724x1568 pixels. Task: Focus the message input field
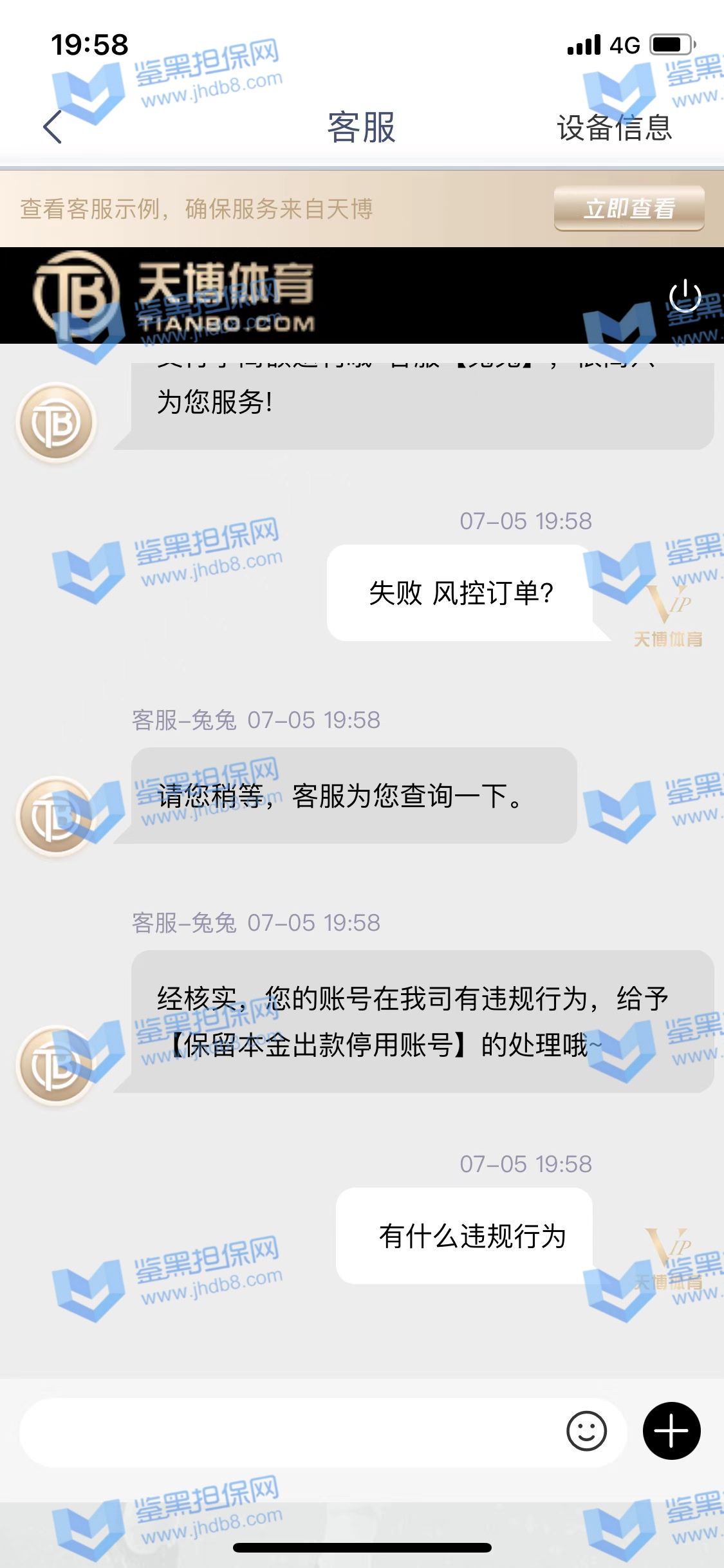click(x=290, y=1432)
